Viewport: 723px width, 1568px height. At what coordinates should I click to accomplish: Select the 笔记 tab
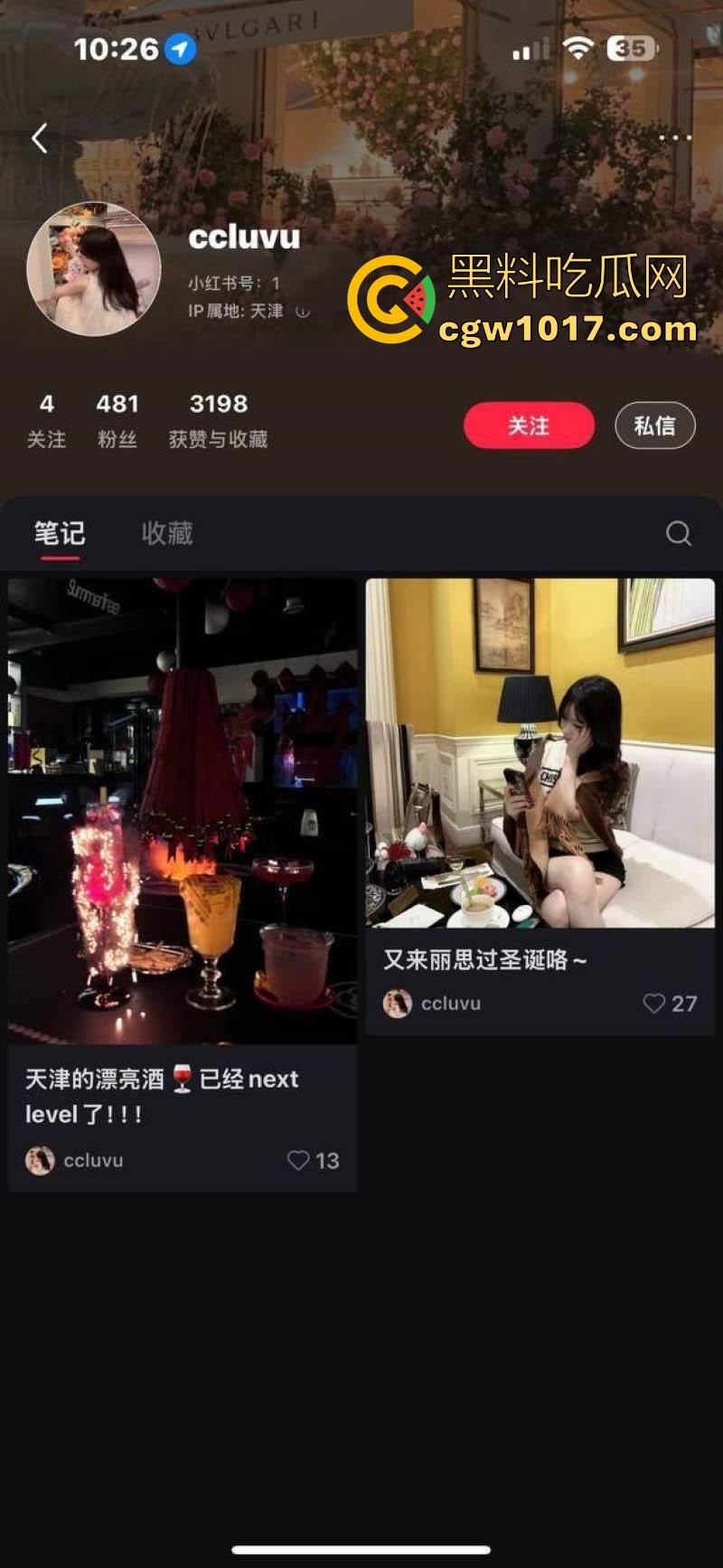coord(61,534)
